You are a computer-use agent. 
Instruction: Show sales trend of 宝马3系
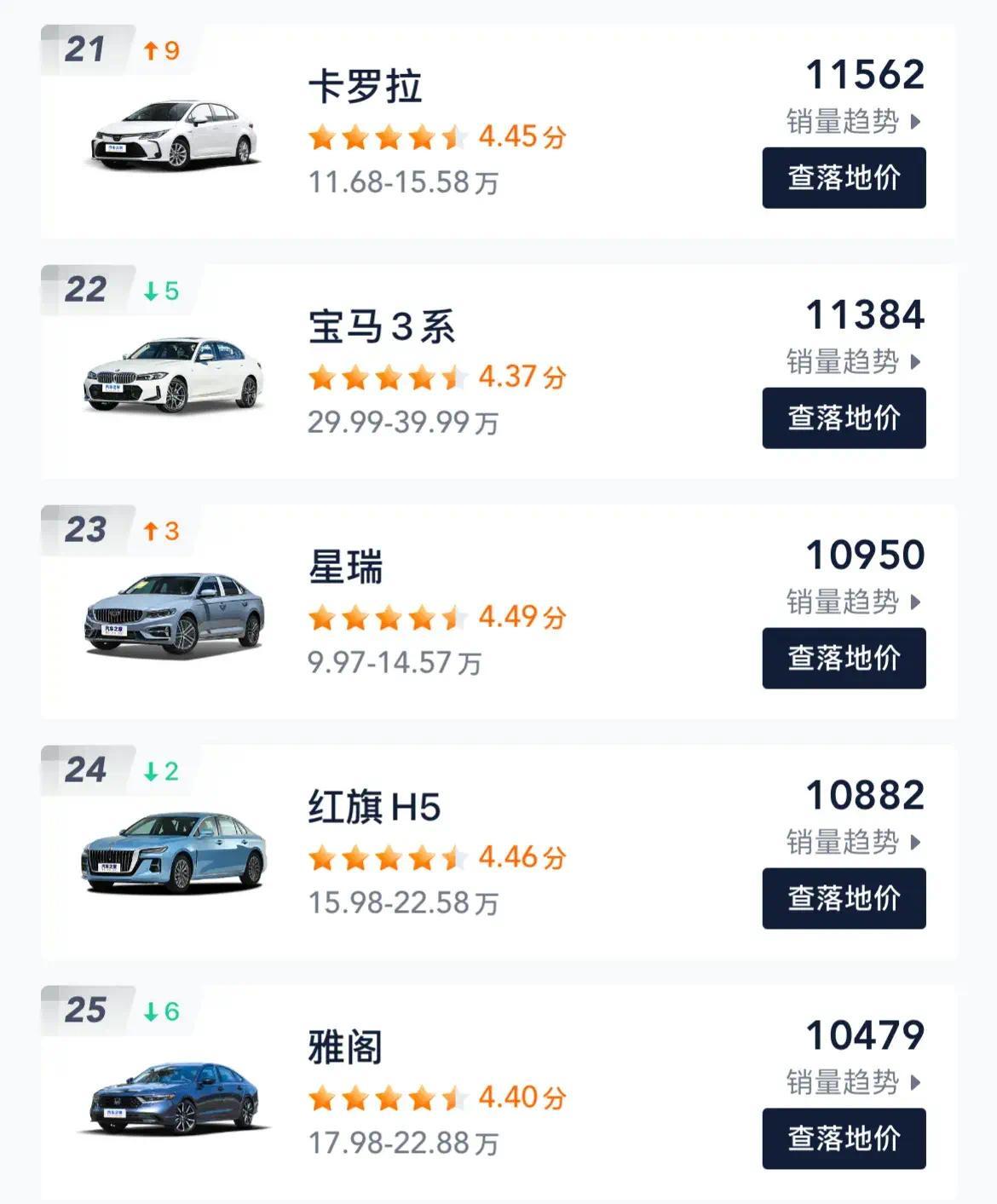(853, 362)
